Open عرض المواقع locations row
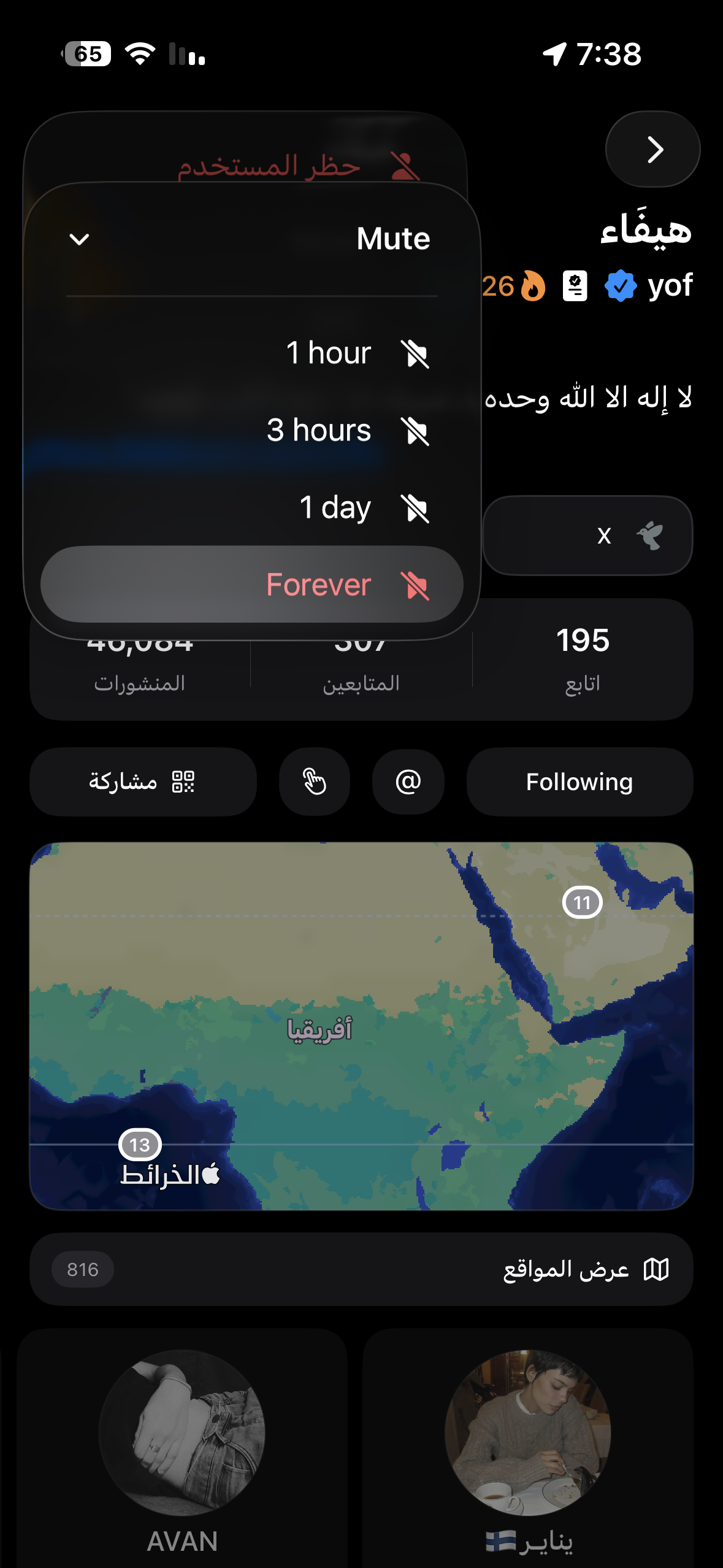The height and width of the screenshot is (1568, 723). (361, 1269)
